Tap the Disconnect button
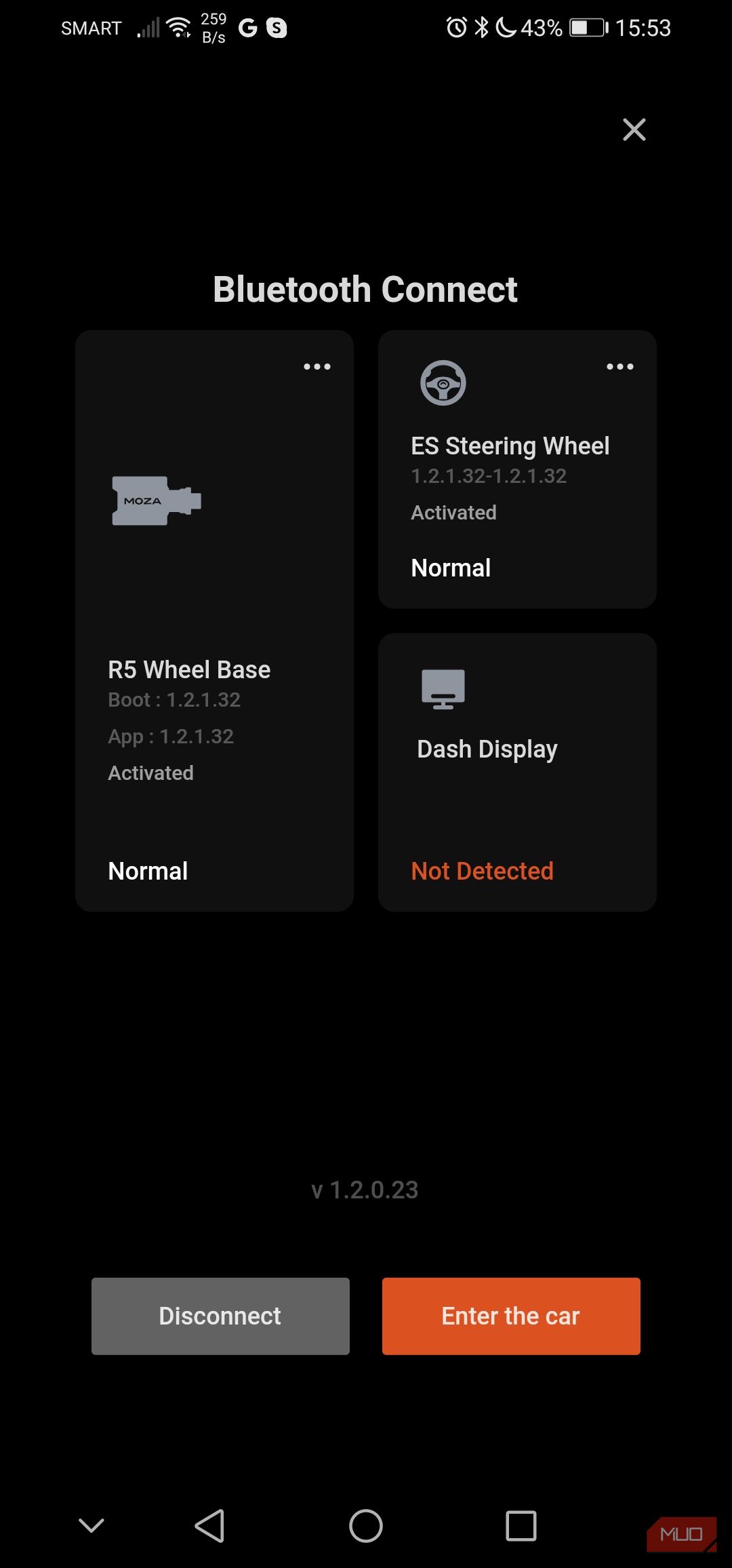This screenshot has width=732, height=1568. [220, 1316]
